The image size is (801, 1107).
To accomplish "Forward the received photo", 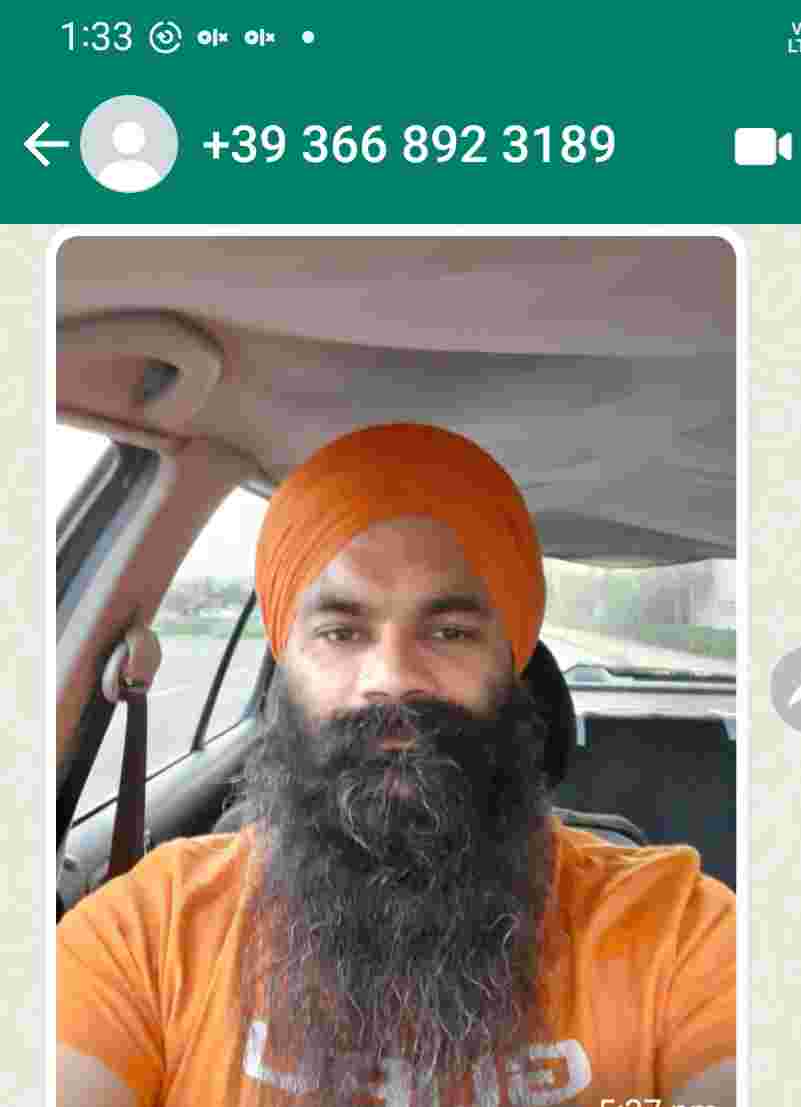I will click(788, 689).
